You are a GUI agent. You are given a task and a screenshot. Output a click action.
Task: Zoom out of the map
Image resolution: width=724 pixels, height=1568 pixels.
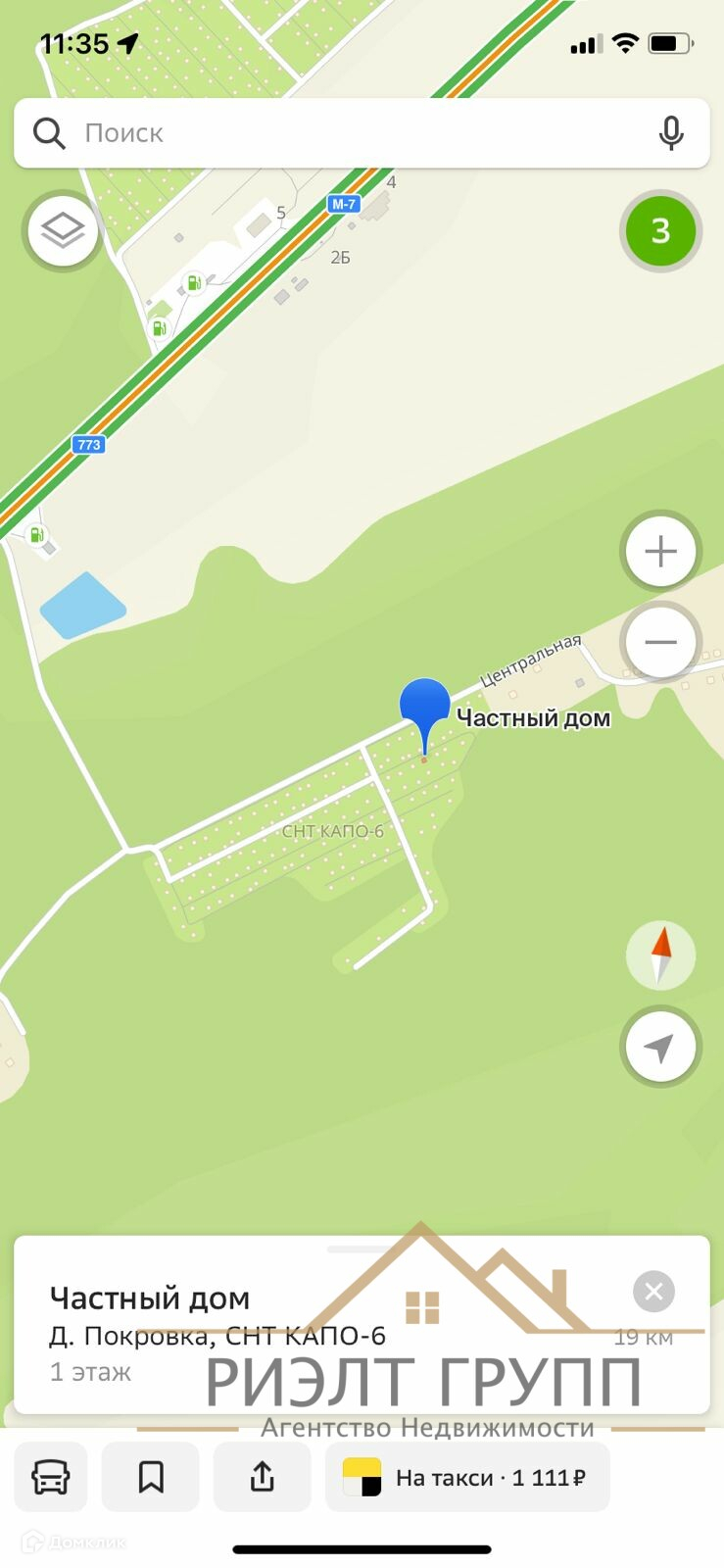pyautogui.click(x=660, y=643)
